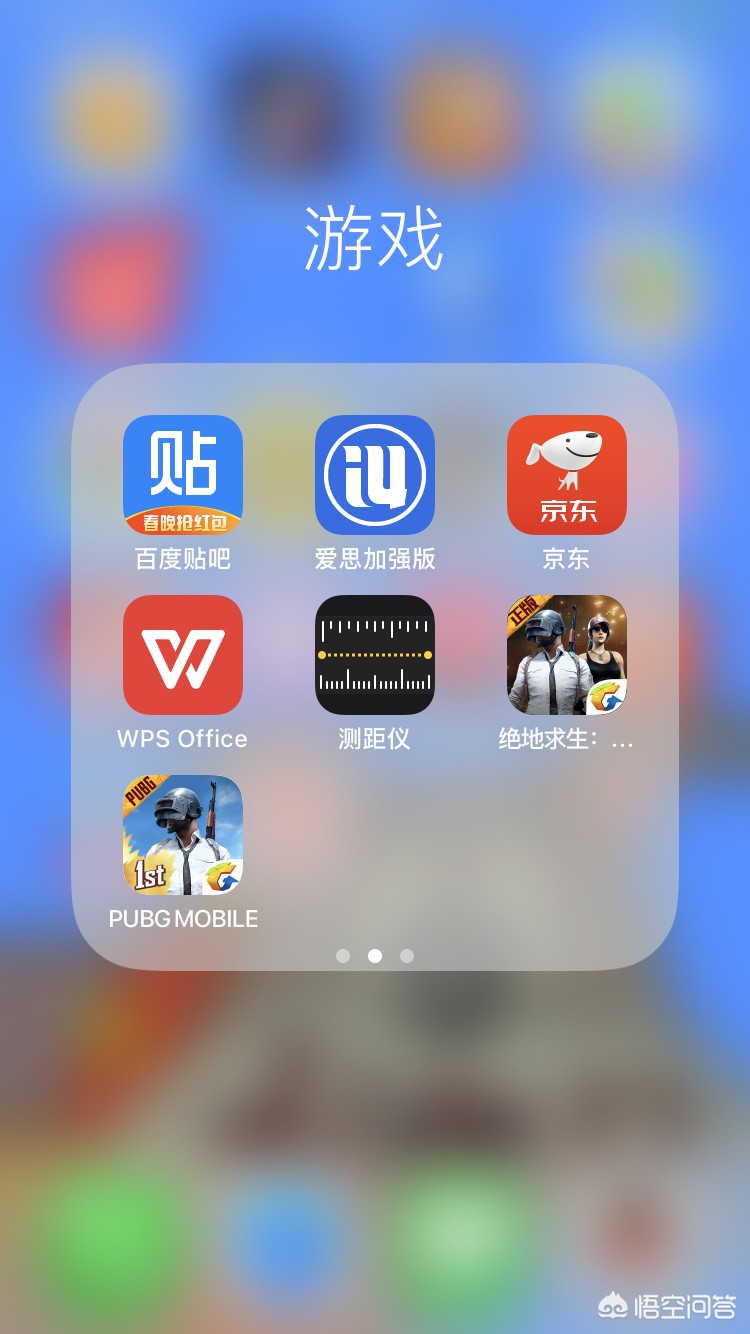Tap the folder page indicator dots
Viewport: 750px width, 1334px height.
click(375, 956)
